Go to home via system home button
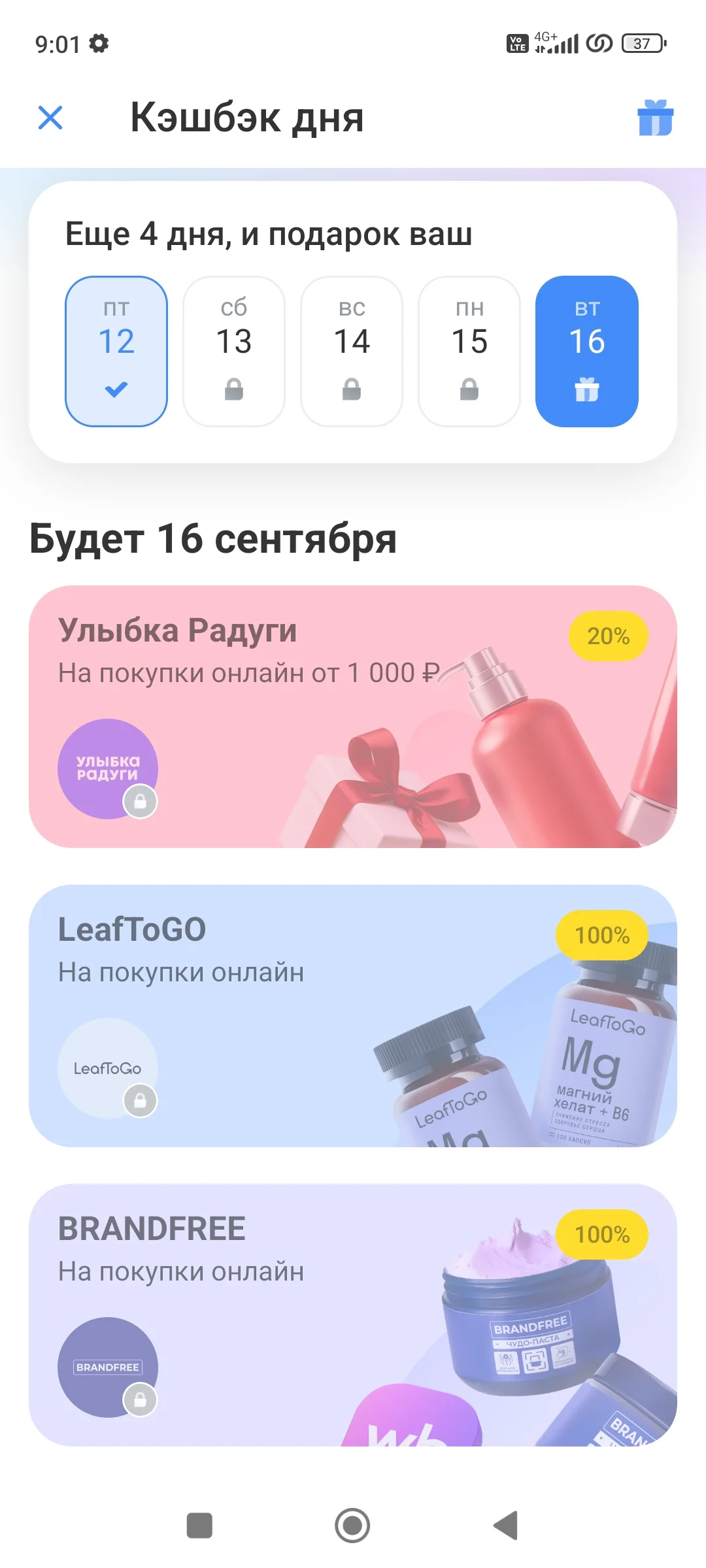706x1568 pixels. (x=352, y=1526)
